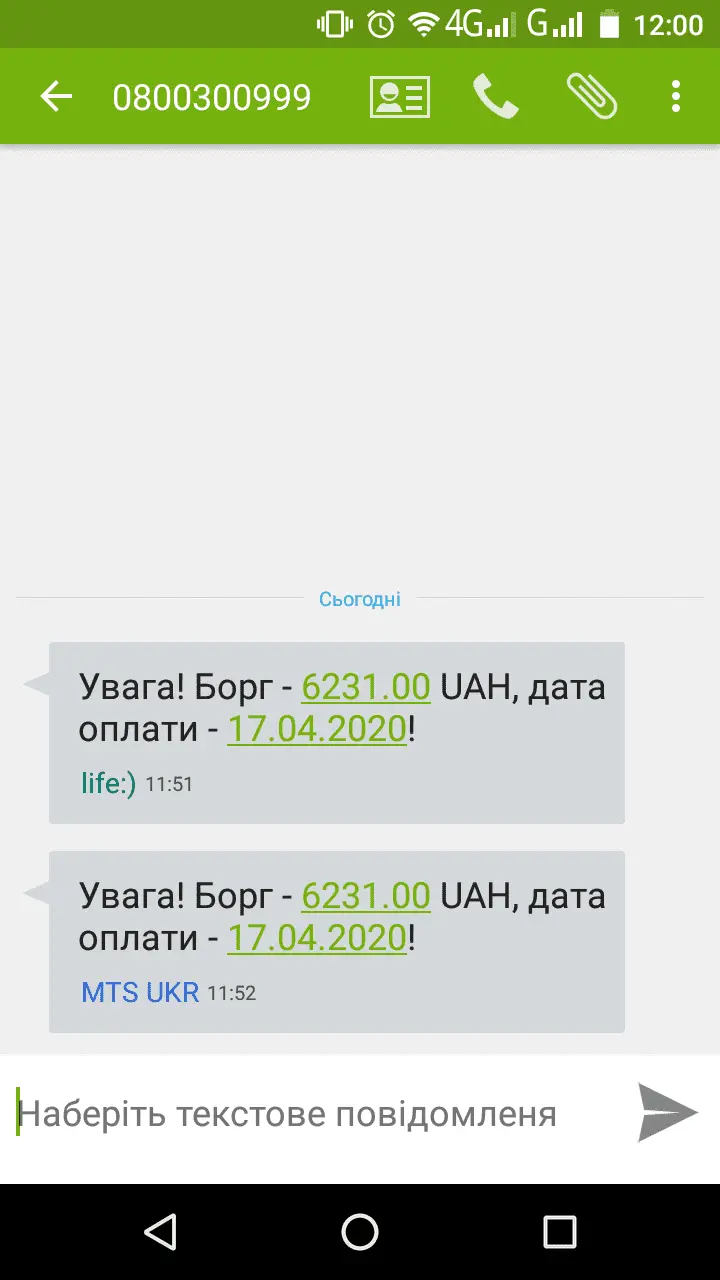Tap the 17.04.2020 link in MTS UKR message
The image size is (720, 1280).
tap(317, 938)
